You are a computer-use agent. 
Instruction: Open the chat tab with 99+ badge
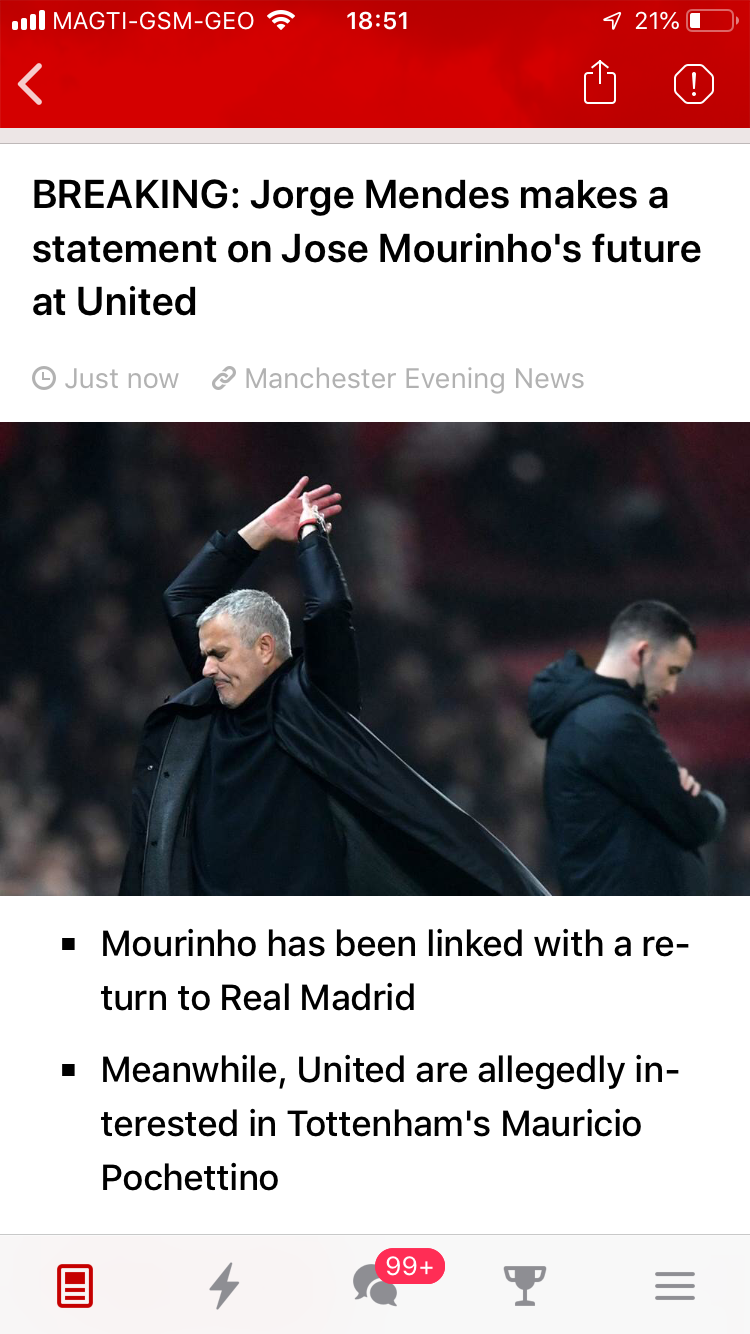tap(377, 1286)
